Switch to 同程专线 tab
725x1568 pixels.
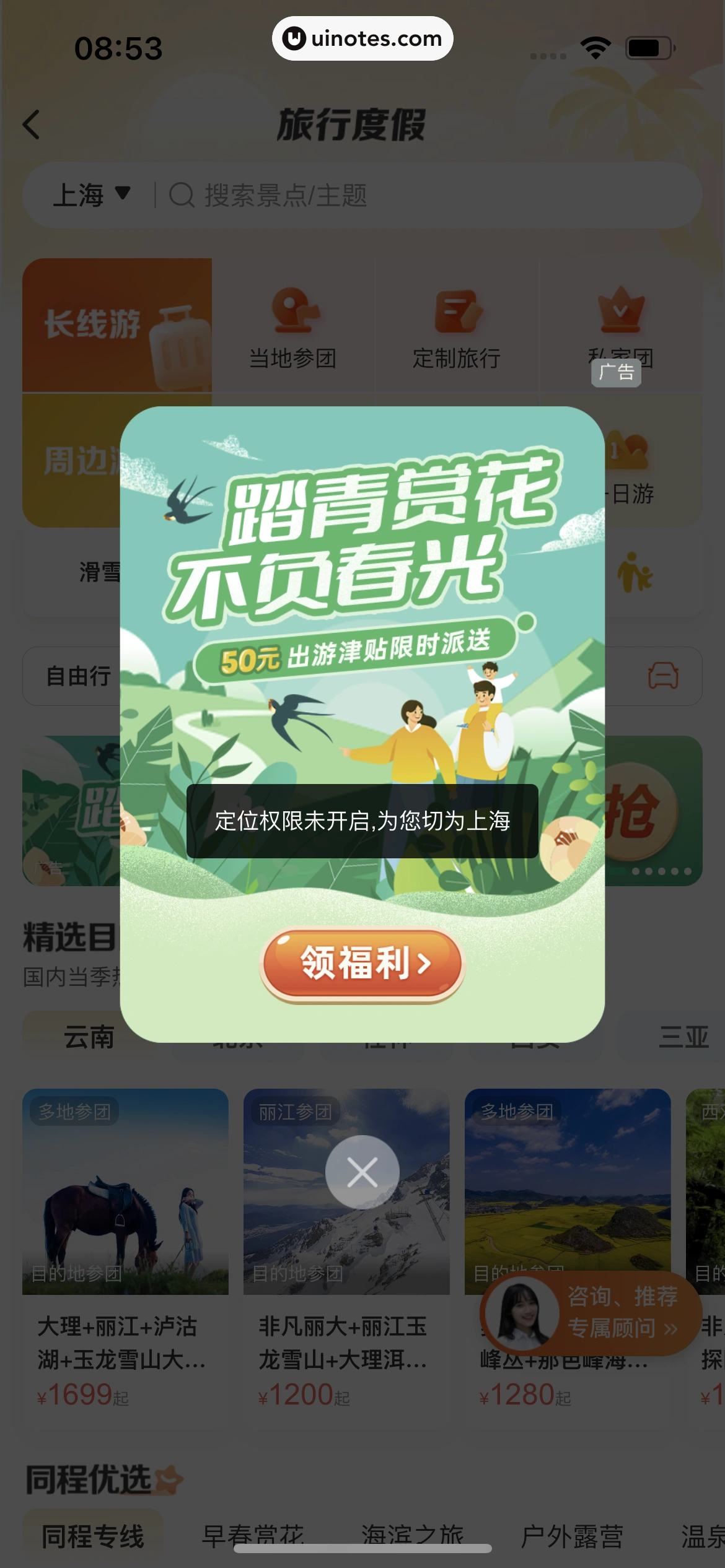coord(93,1536)
